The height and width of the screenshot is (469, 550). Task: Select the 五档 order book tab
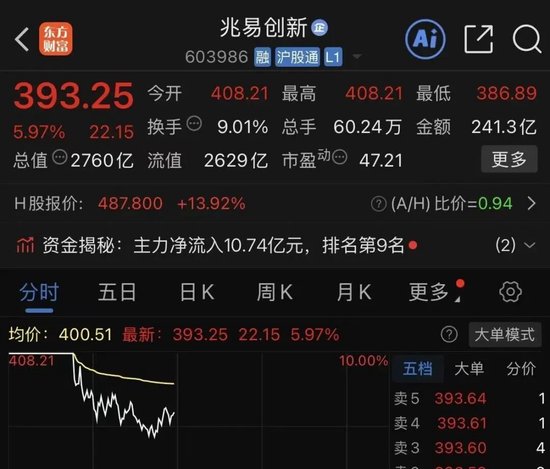pos(417,369)
